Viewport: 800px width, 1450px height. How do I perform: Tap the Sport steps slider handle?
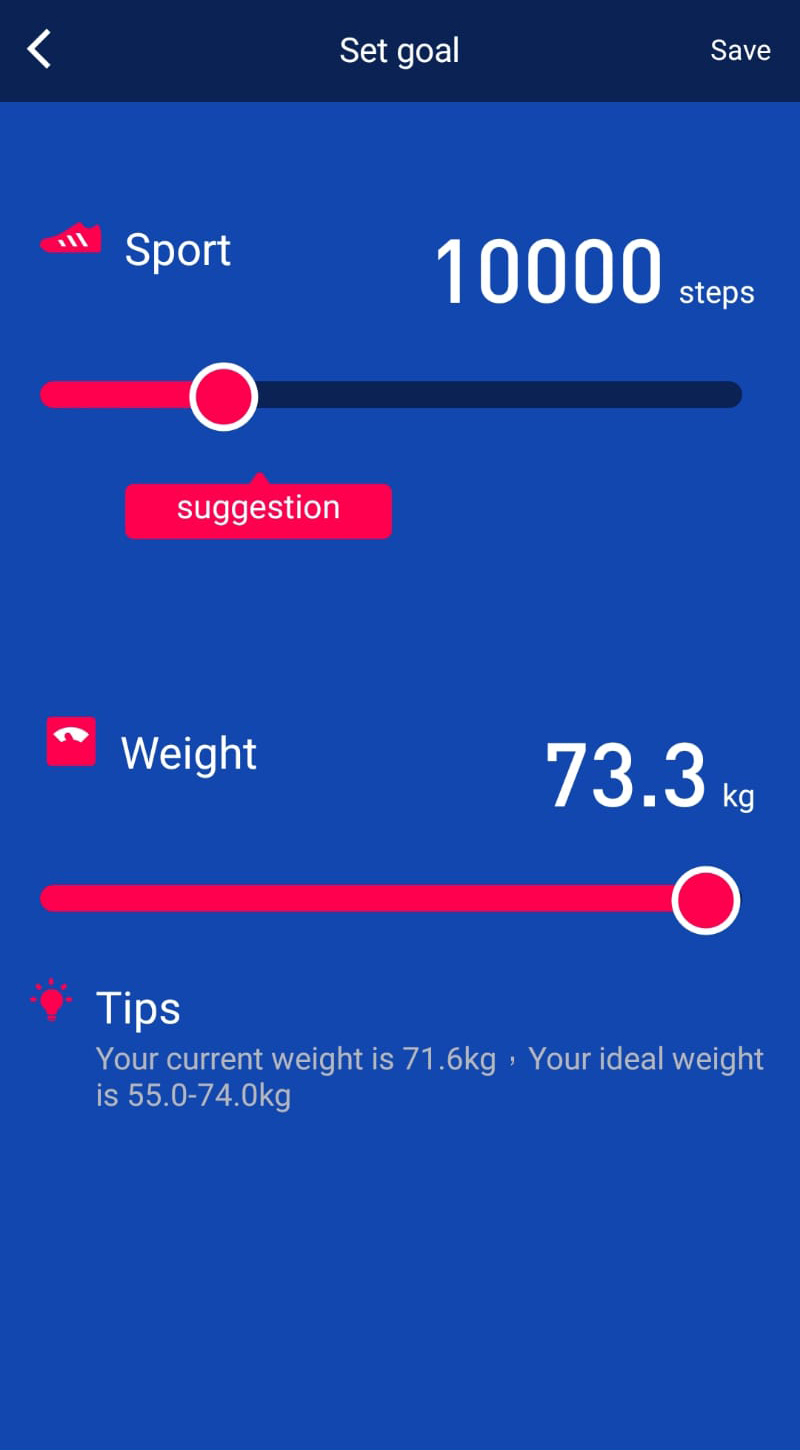[x=223, y=397]
